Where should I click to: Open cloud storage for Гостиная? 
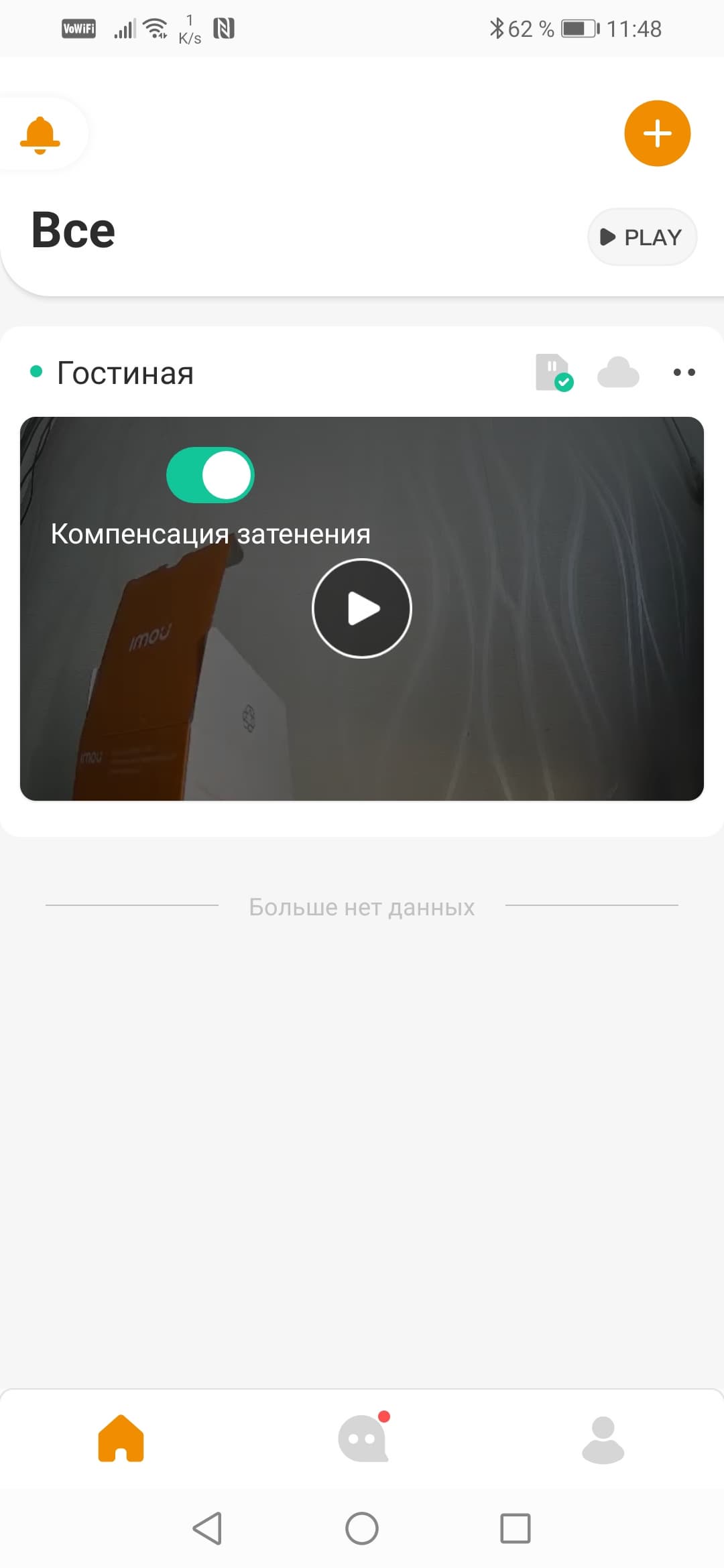pyautogui.click(x=617, y=373)
